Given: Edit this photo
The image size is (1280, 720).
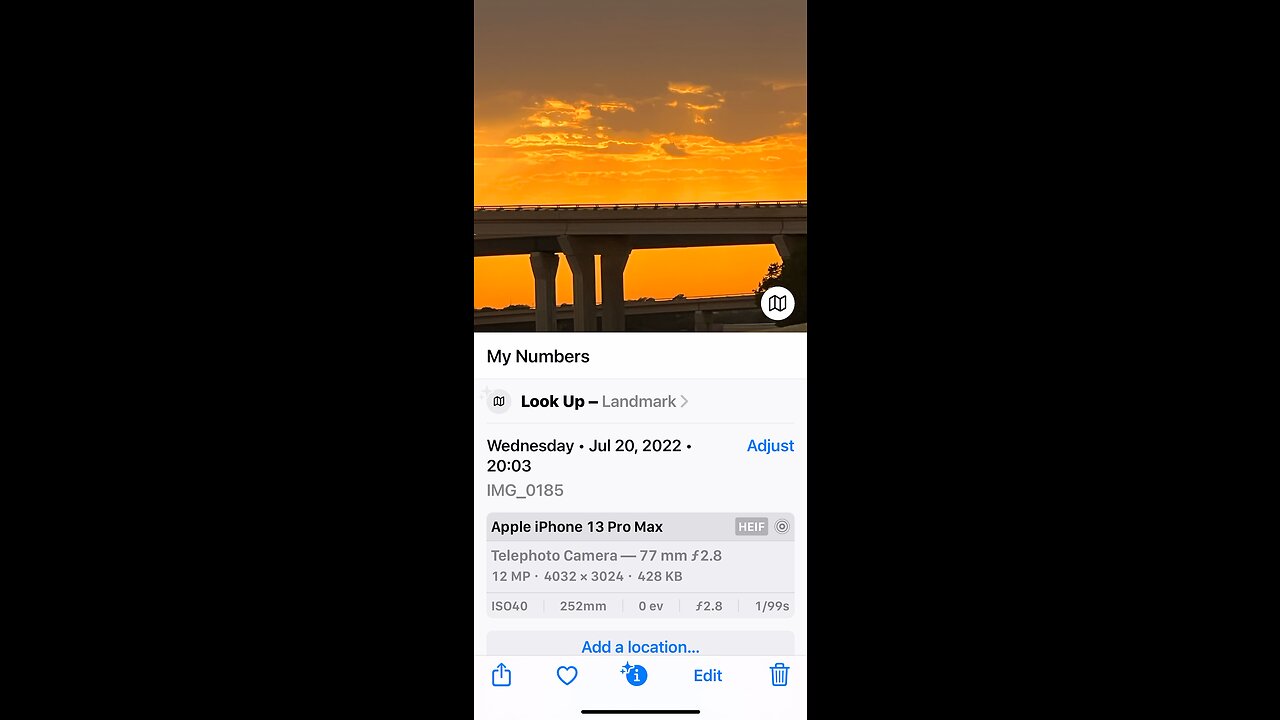Looking at the screenshot, I should pyautogui.click(x=707, y=676).
